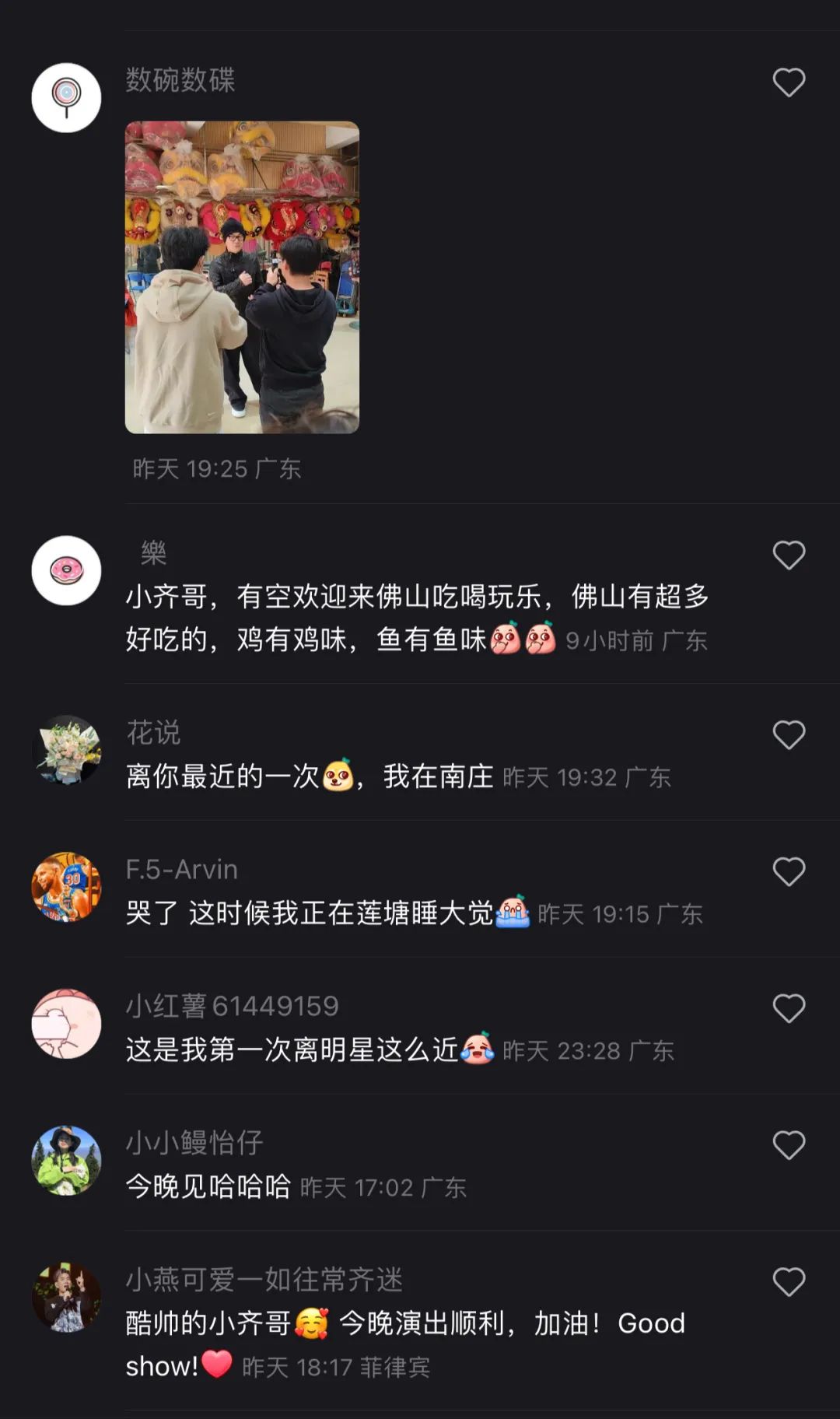This screenshot has width=840, height=1419.
Task: Open 小燕可爱一如往常齐迷's avatar
Action: (66, 1298)
